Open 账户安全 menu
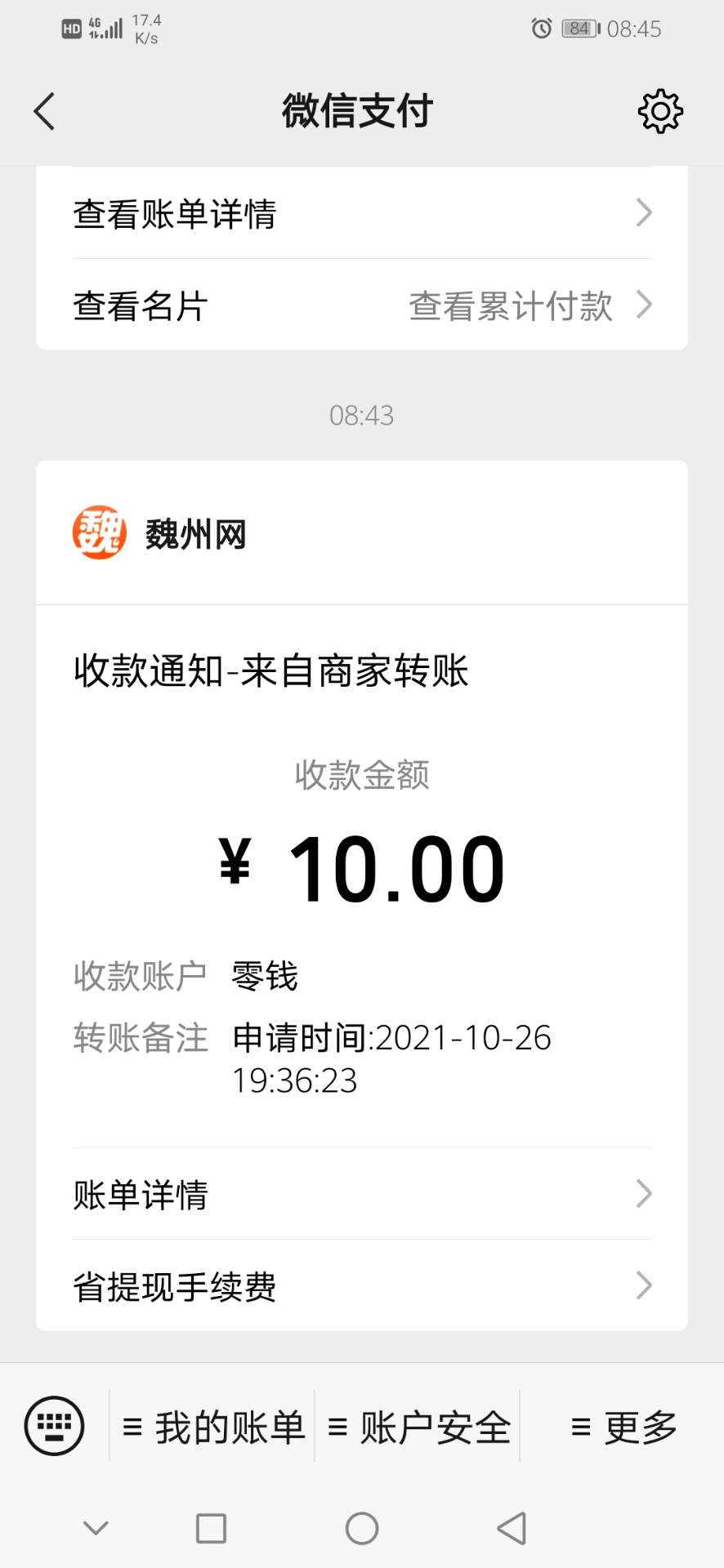Viewport: 724px width, 1568px height. tap(418, 1427)
